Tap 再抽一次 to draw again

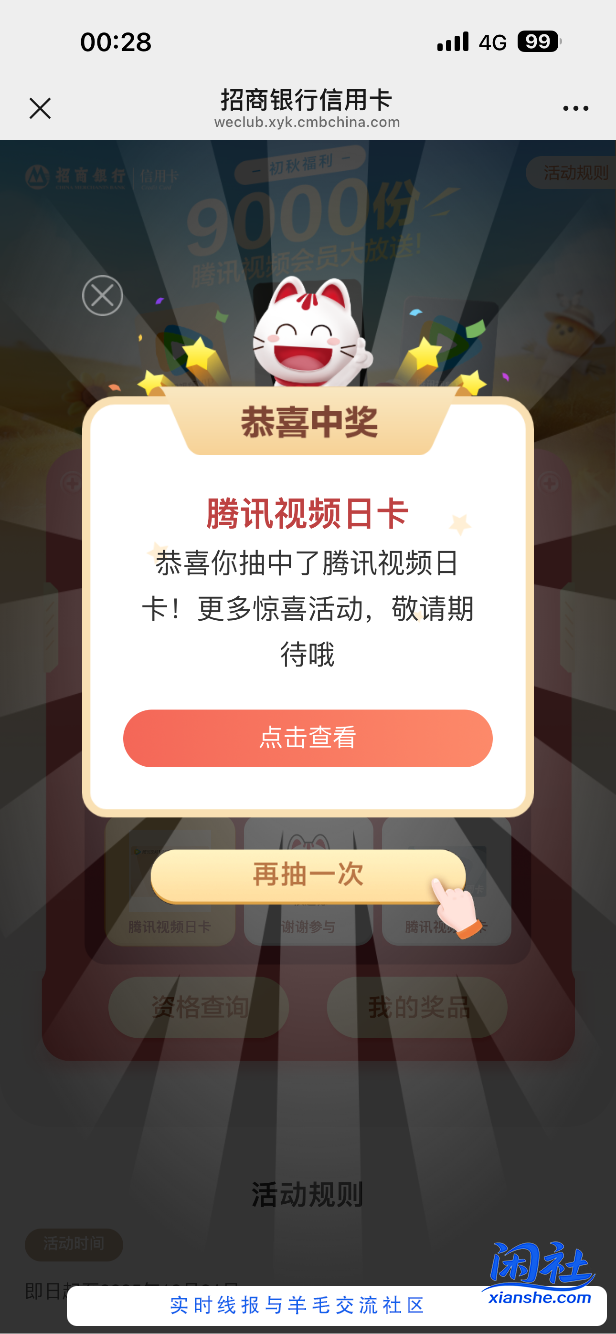308,875
